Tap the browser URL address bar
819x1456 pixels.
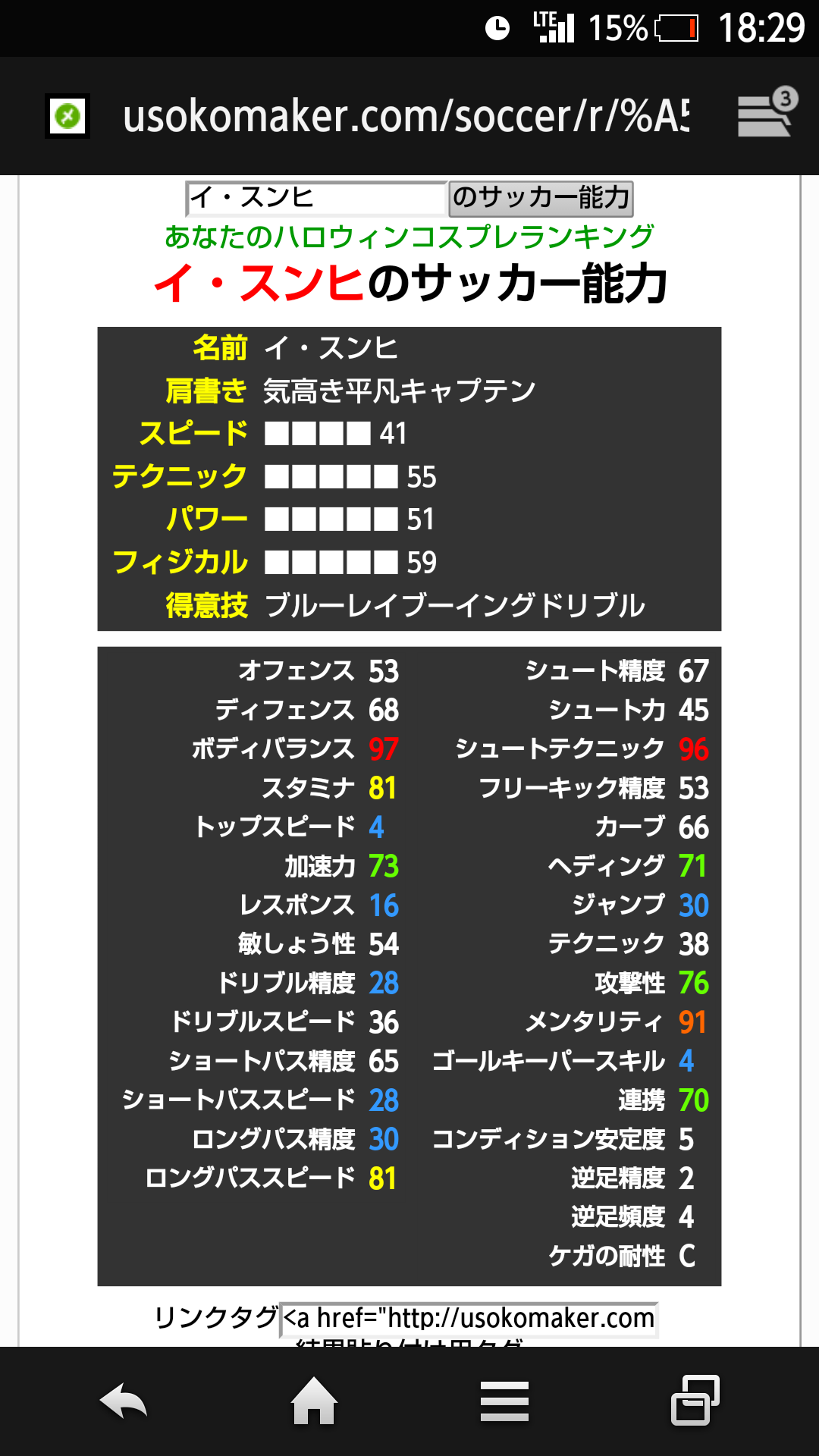pos(406,116)
